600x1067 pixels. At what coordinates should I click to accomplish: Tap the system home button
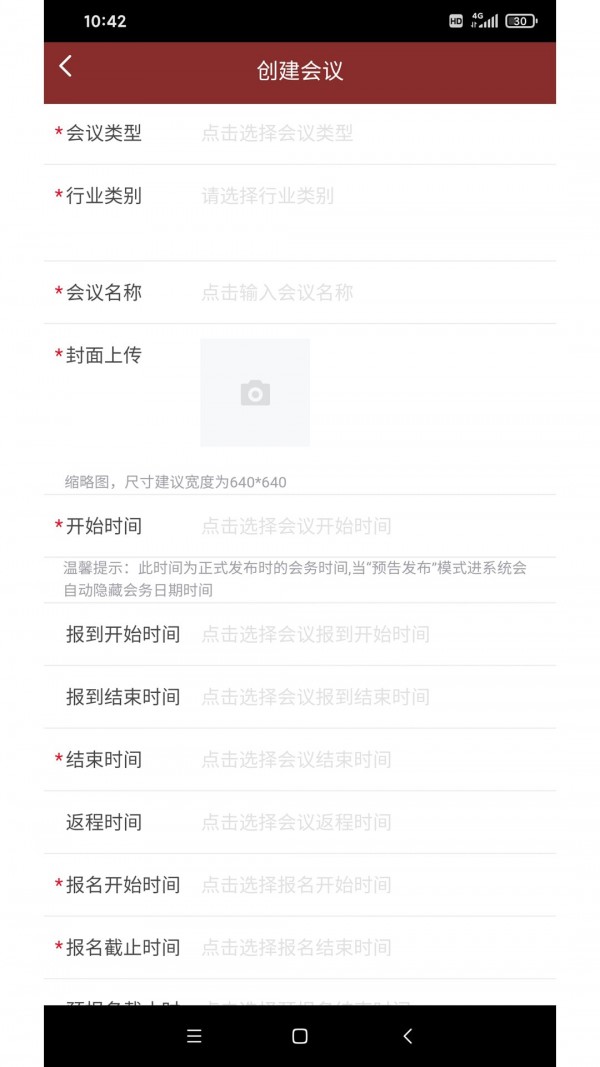pyautogui.click(x=299, y=1036)
